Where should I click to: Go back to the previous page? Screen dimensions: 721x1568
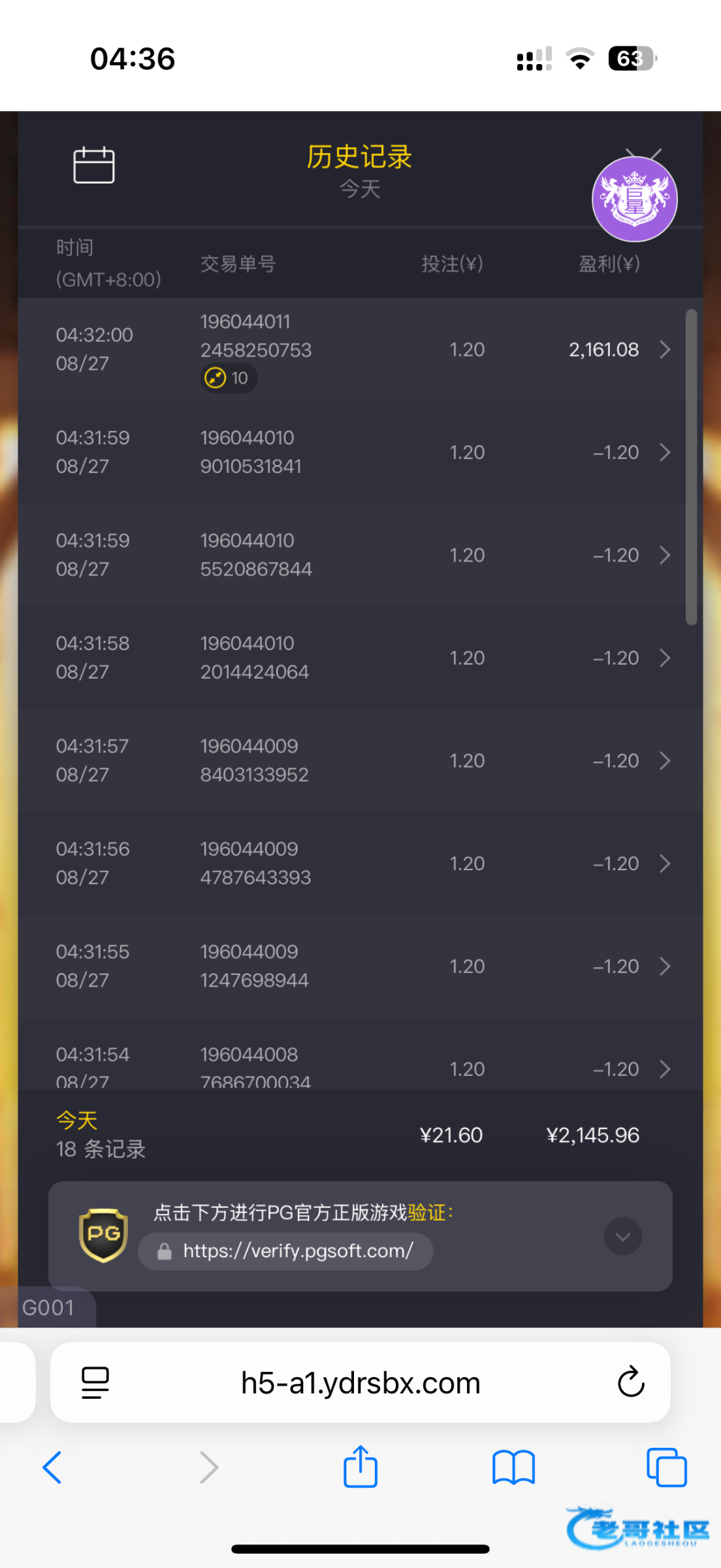52,1467
